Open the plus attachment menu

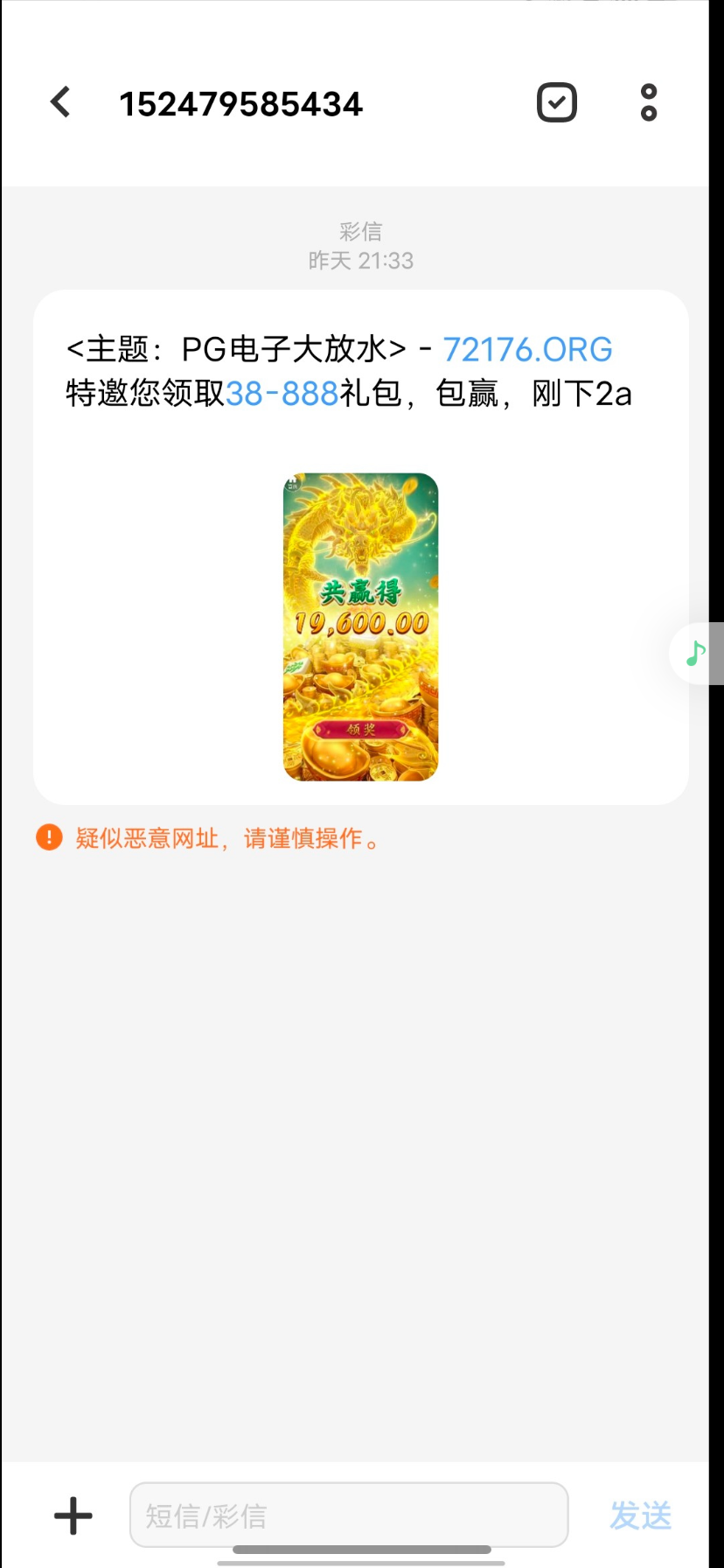coord(73,1515)
